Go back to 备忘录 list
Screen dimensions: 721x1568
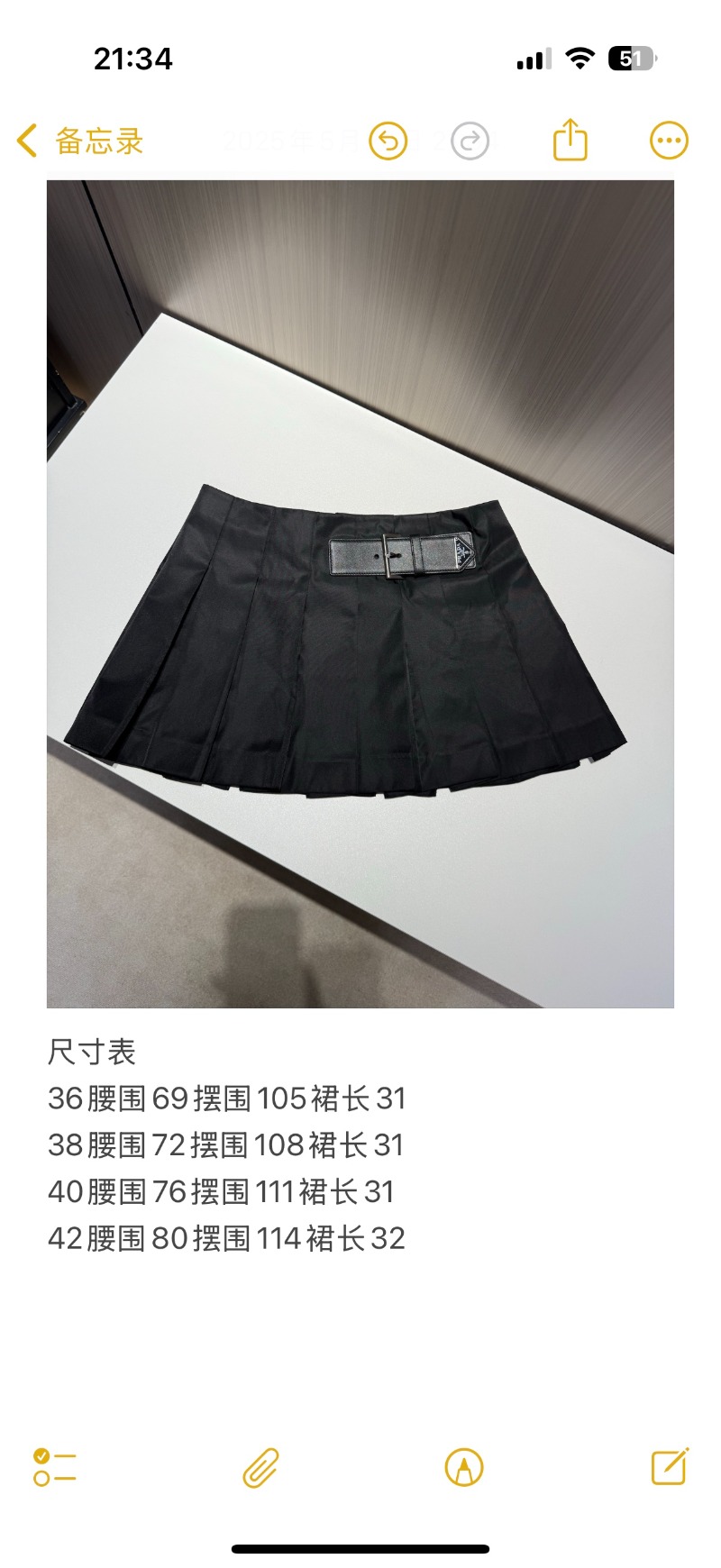(79, 141)
